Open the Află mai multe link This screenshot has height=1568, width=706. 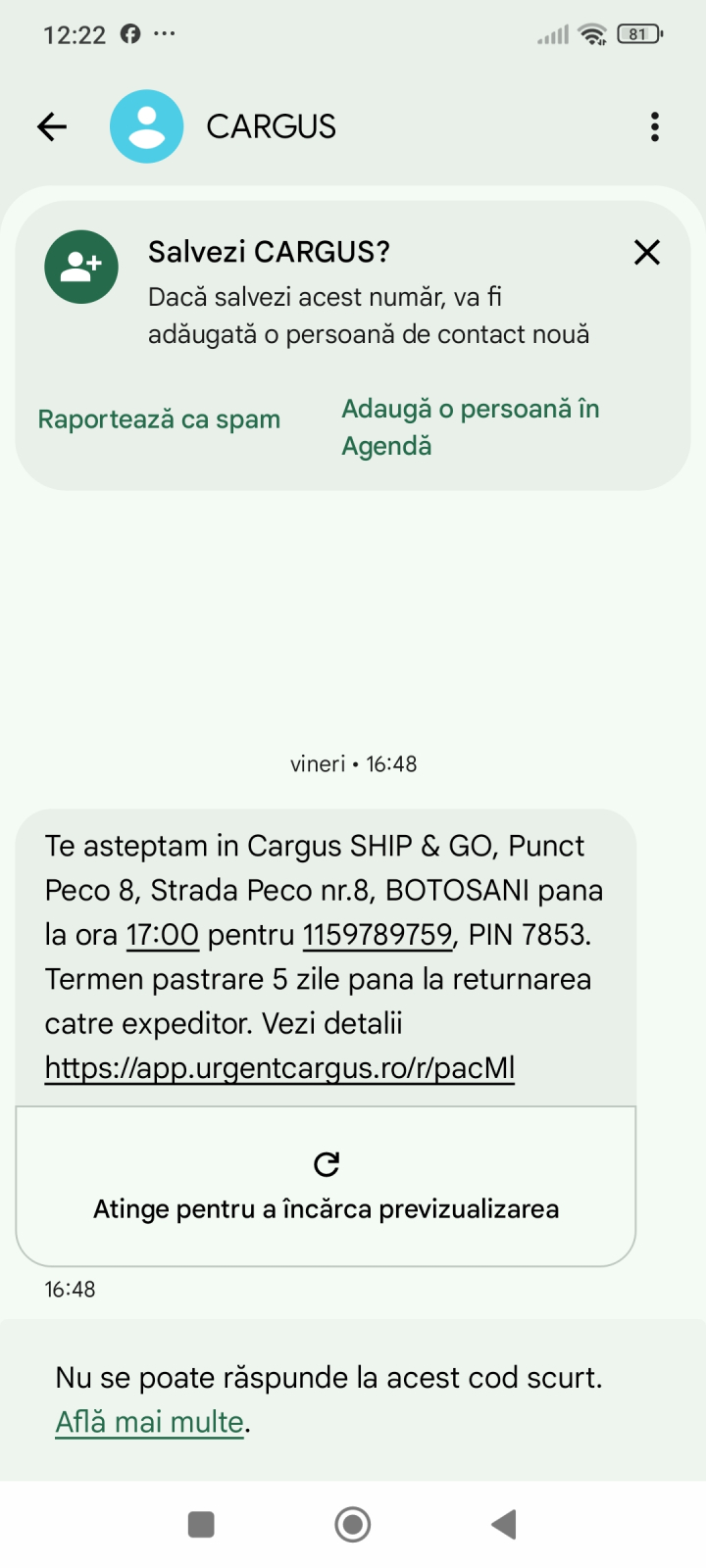[x=149, y=1422]
